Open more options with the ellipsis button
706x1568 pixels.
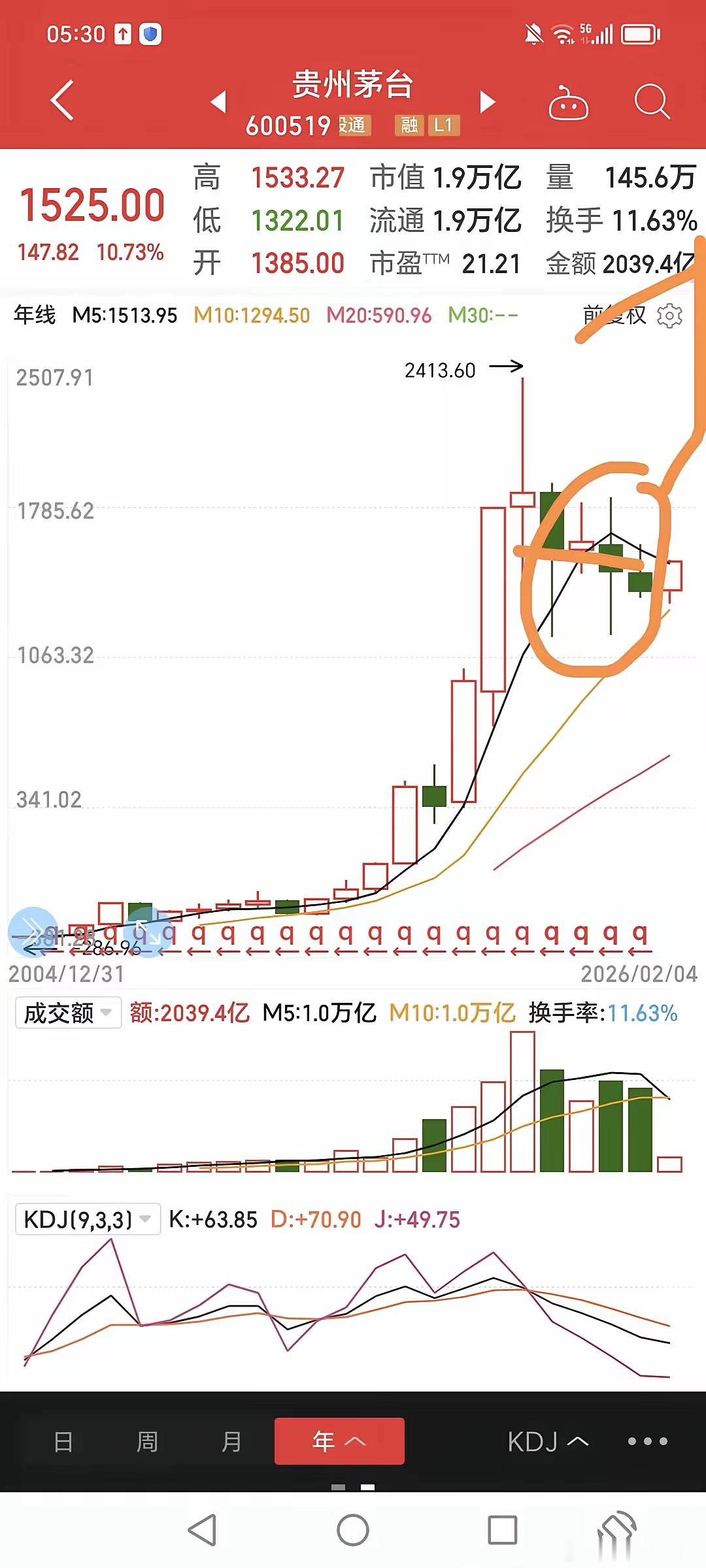647,1440
